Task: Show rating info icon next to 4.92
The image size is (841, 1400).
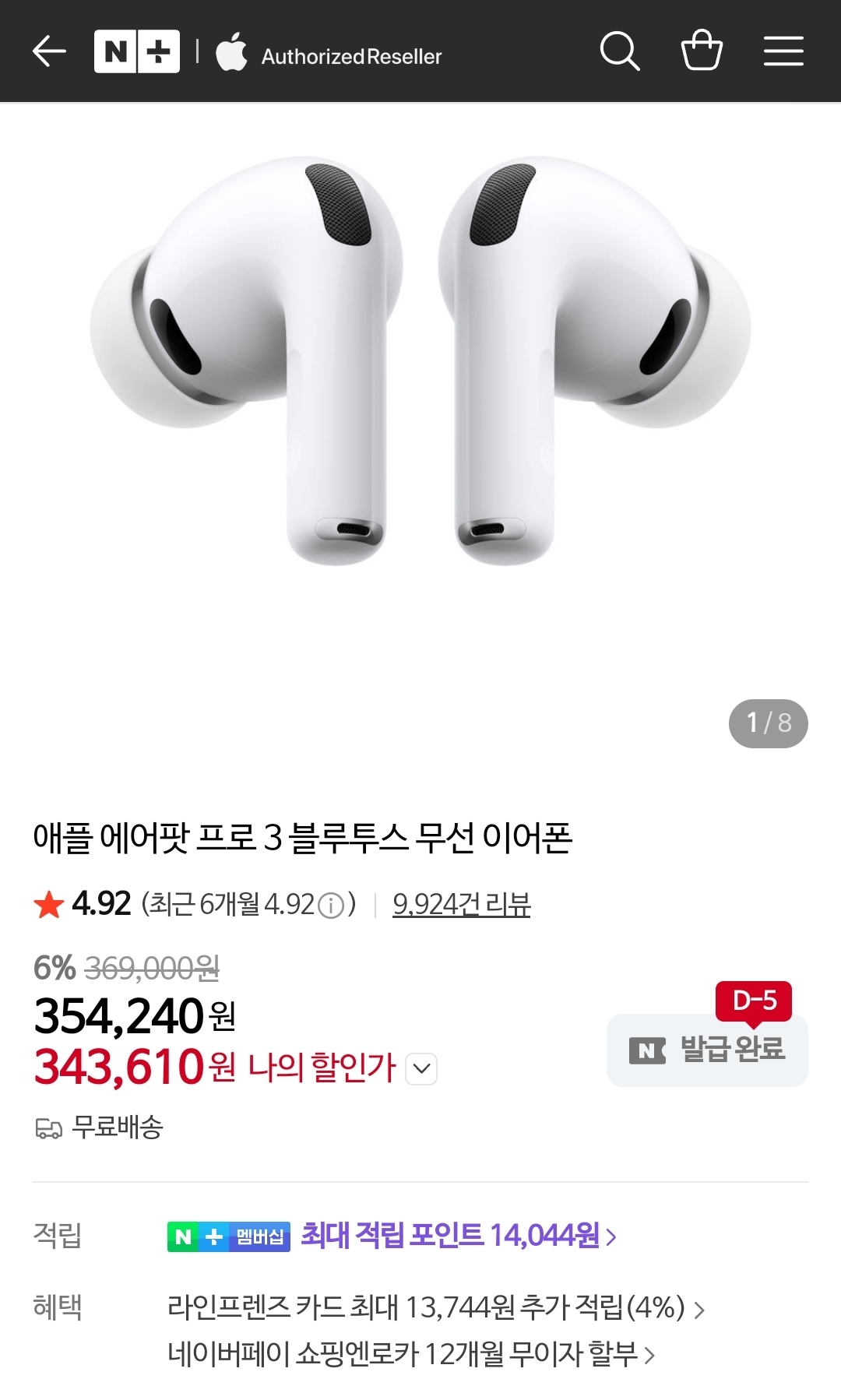Action: tap(332, 906)
